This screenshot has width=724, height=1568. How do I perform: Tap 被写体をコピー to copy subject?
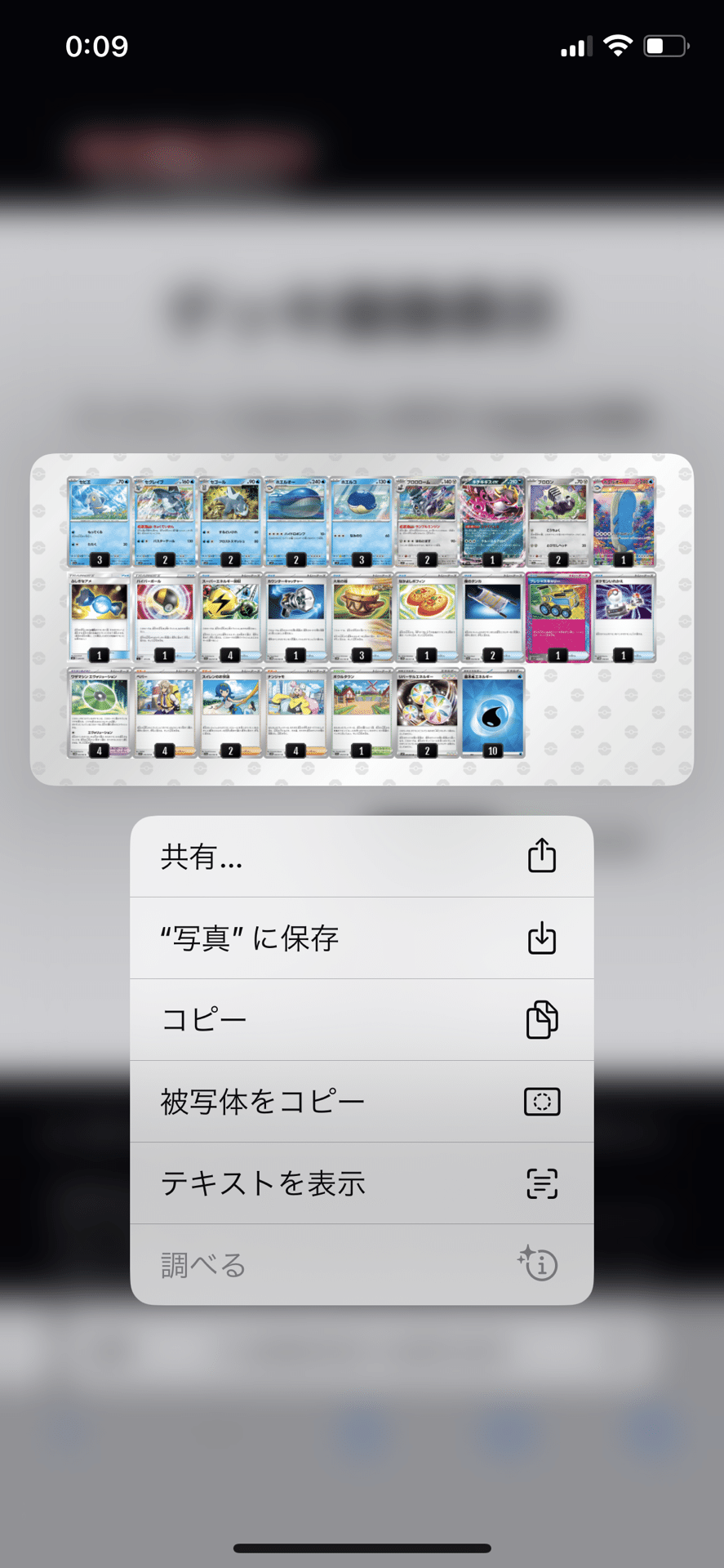point(362,1102)
